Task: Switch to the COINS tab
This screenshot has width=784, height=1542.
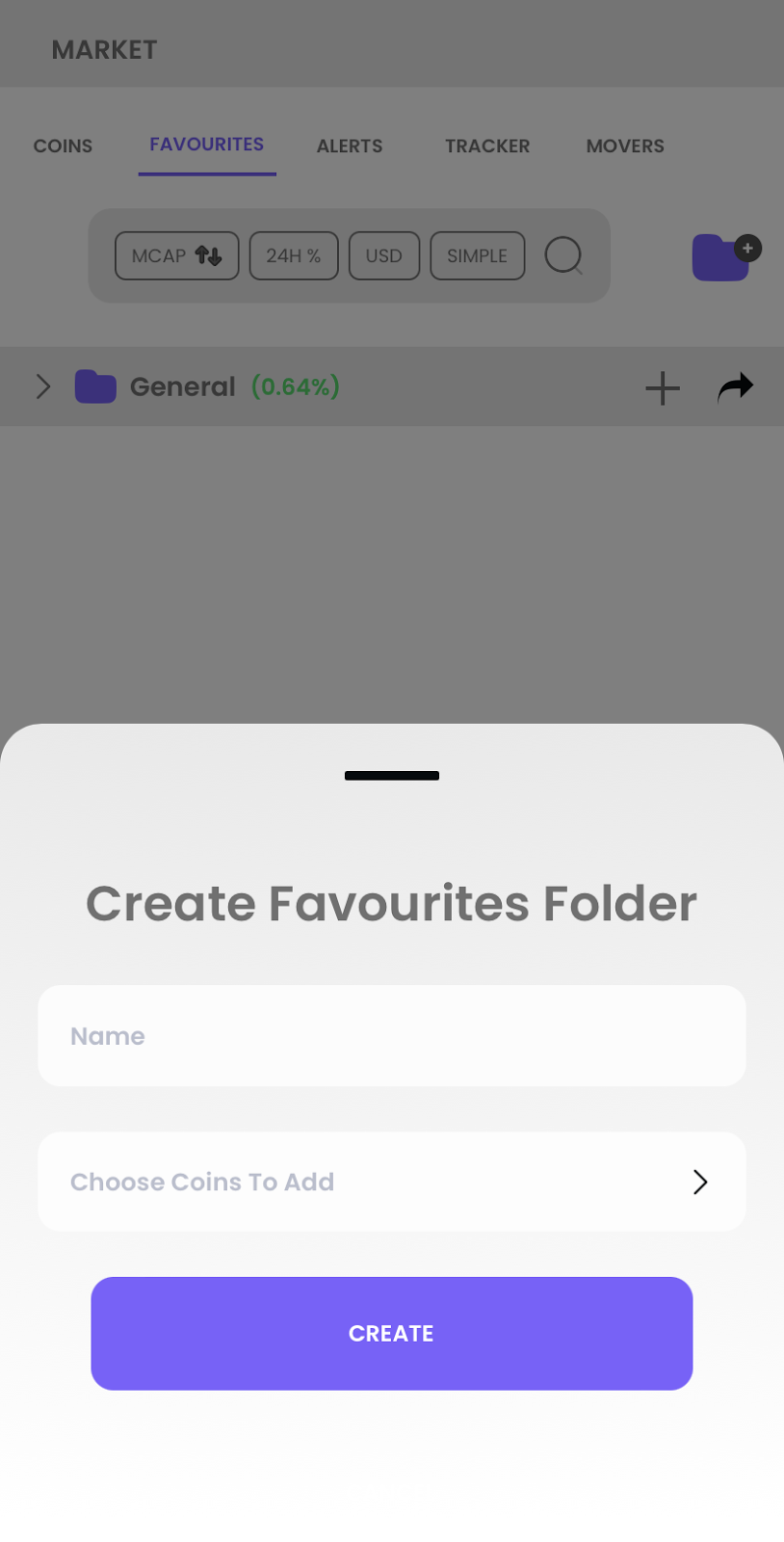Action: click(63, 146)
